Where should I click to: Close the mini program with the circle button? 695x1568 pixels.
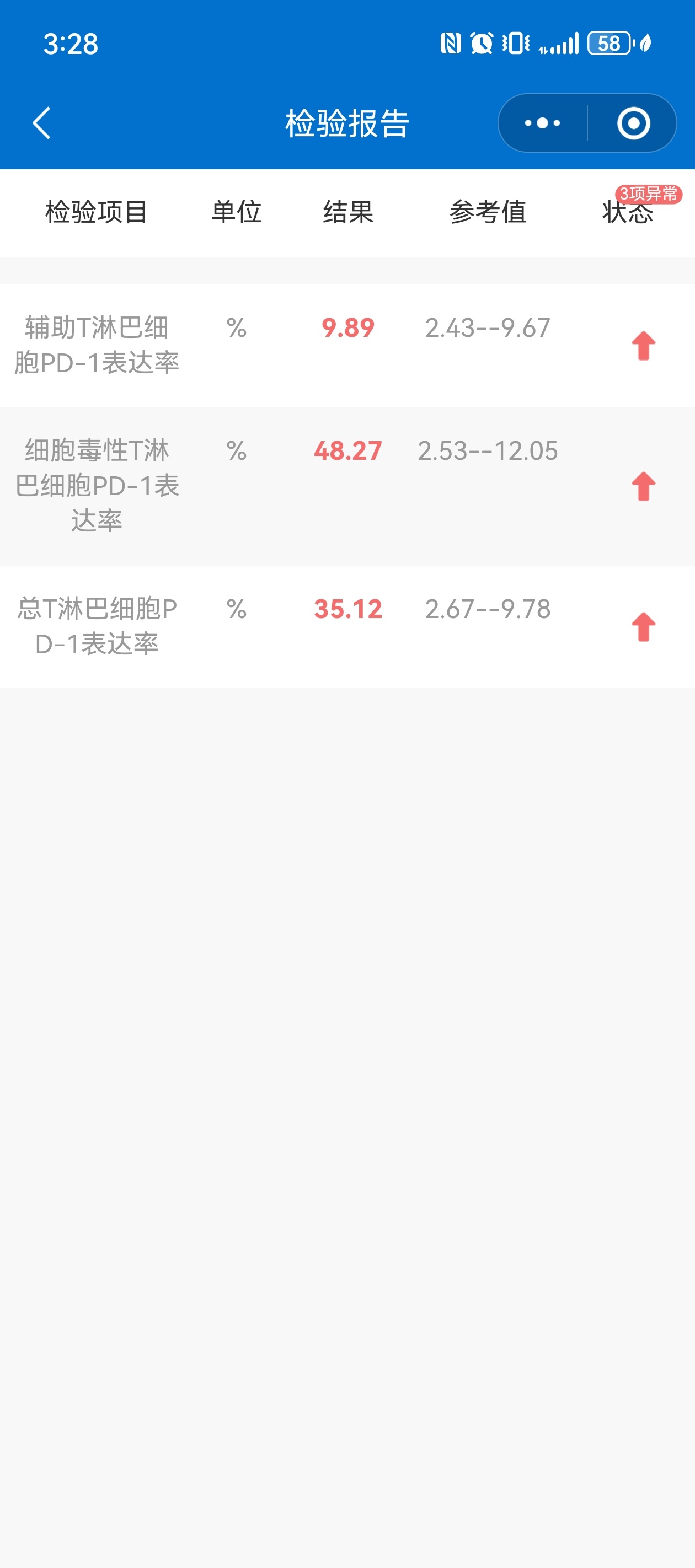(x=633, y=123)
